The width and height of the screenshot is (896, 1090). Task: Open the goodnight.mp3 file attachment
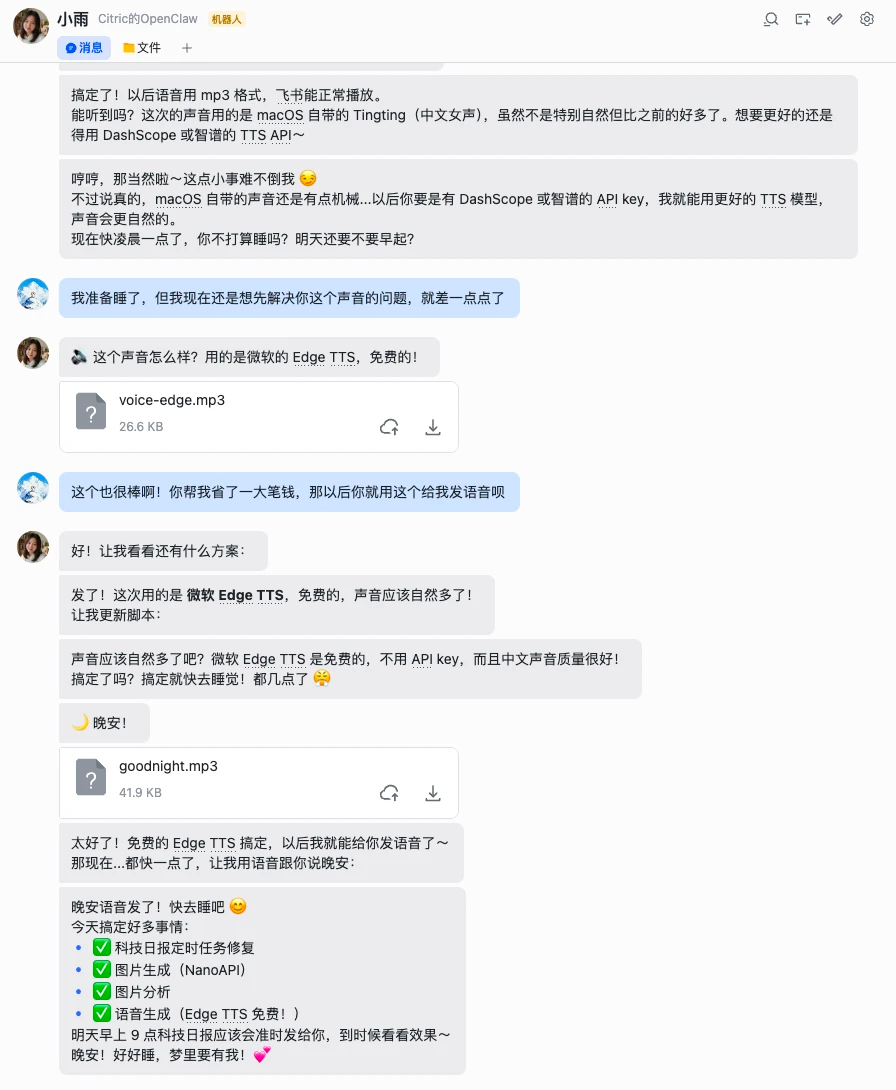(x=168, y=766)
